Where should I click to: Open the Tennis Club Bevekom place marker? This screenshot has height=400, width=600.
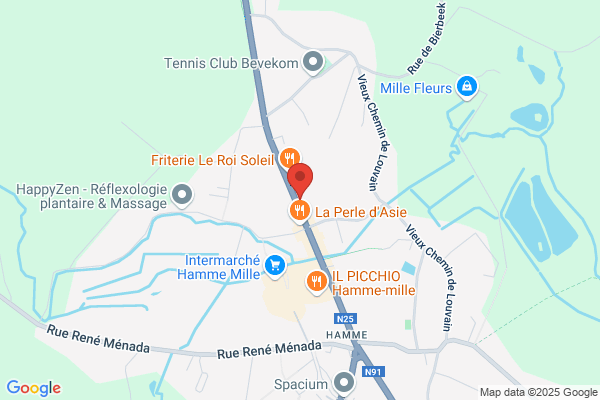point(313,62)
